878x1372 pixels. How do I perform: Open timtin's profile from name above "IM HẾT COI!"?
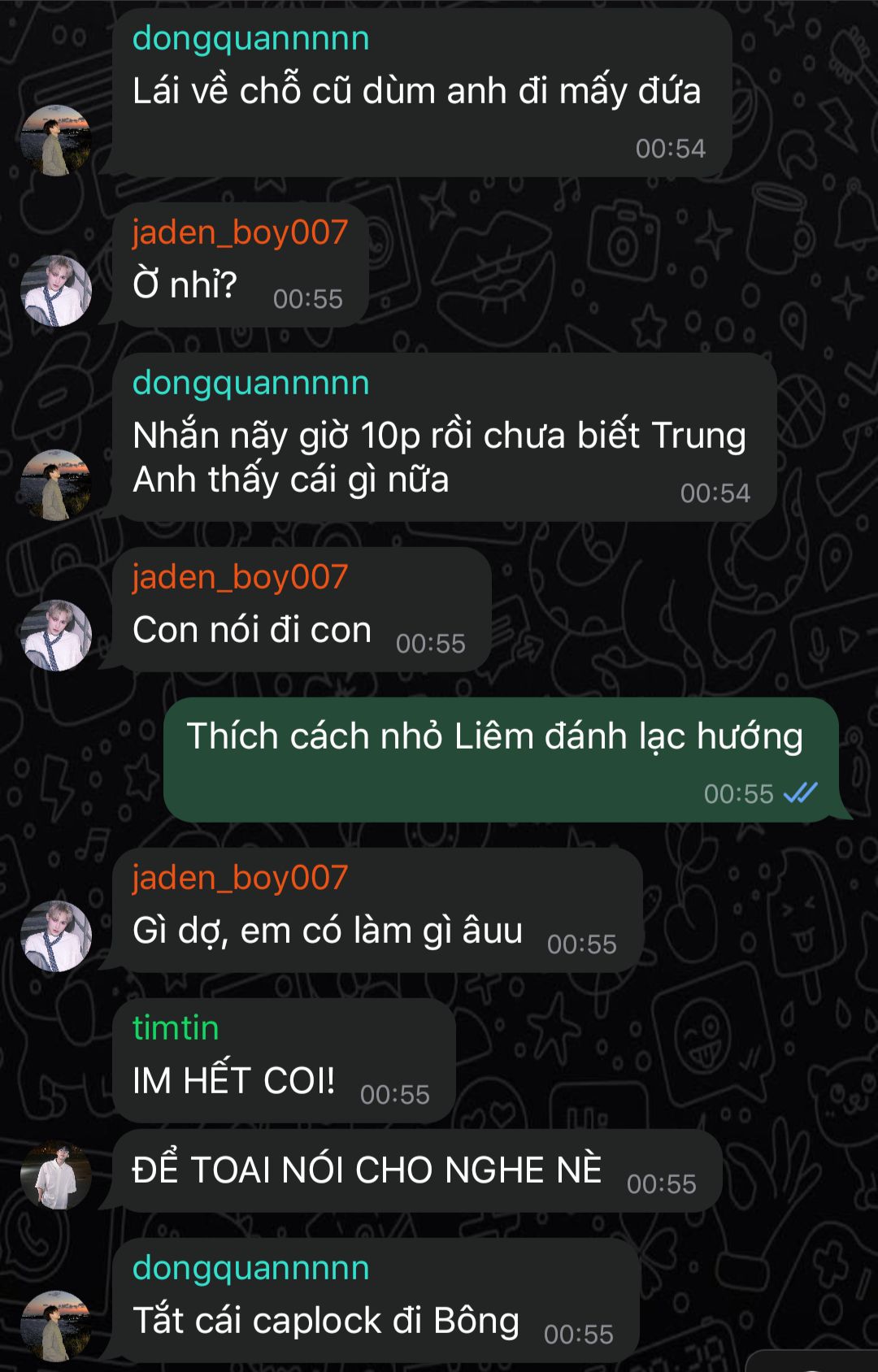tap(176, 1028)
